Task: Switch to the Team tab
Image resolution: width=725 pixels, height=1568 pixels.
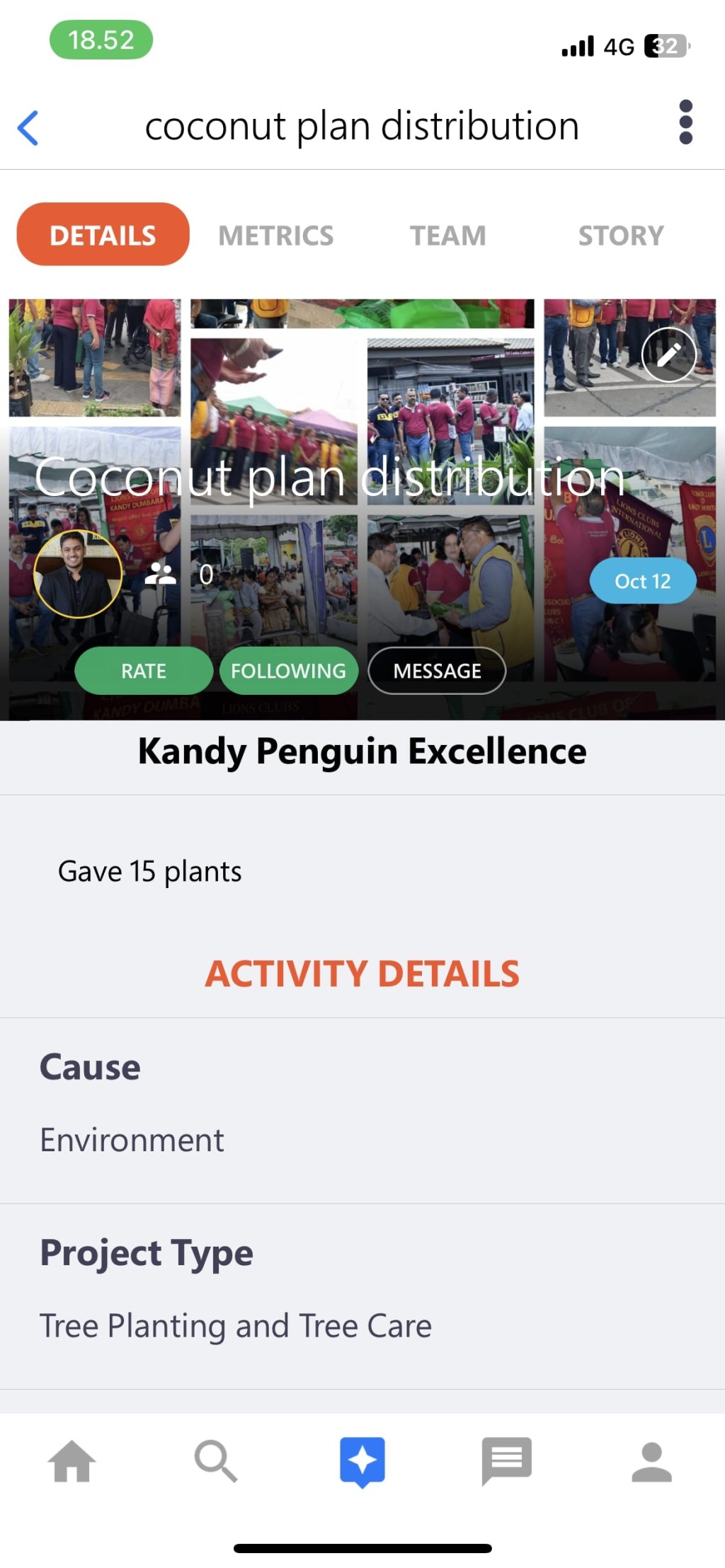Action: [448, 236]
